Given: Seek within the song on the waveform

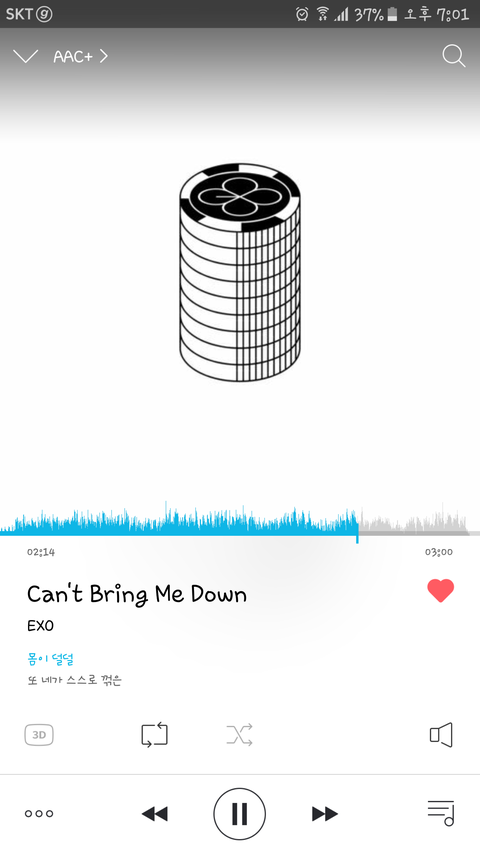Looking at the screenshot, I should pos(239,521).
